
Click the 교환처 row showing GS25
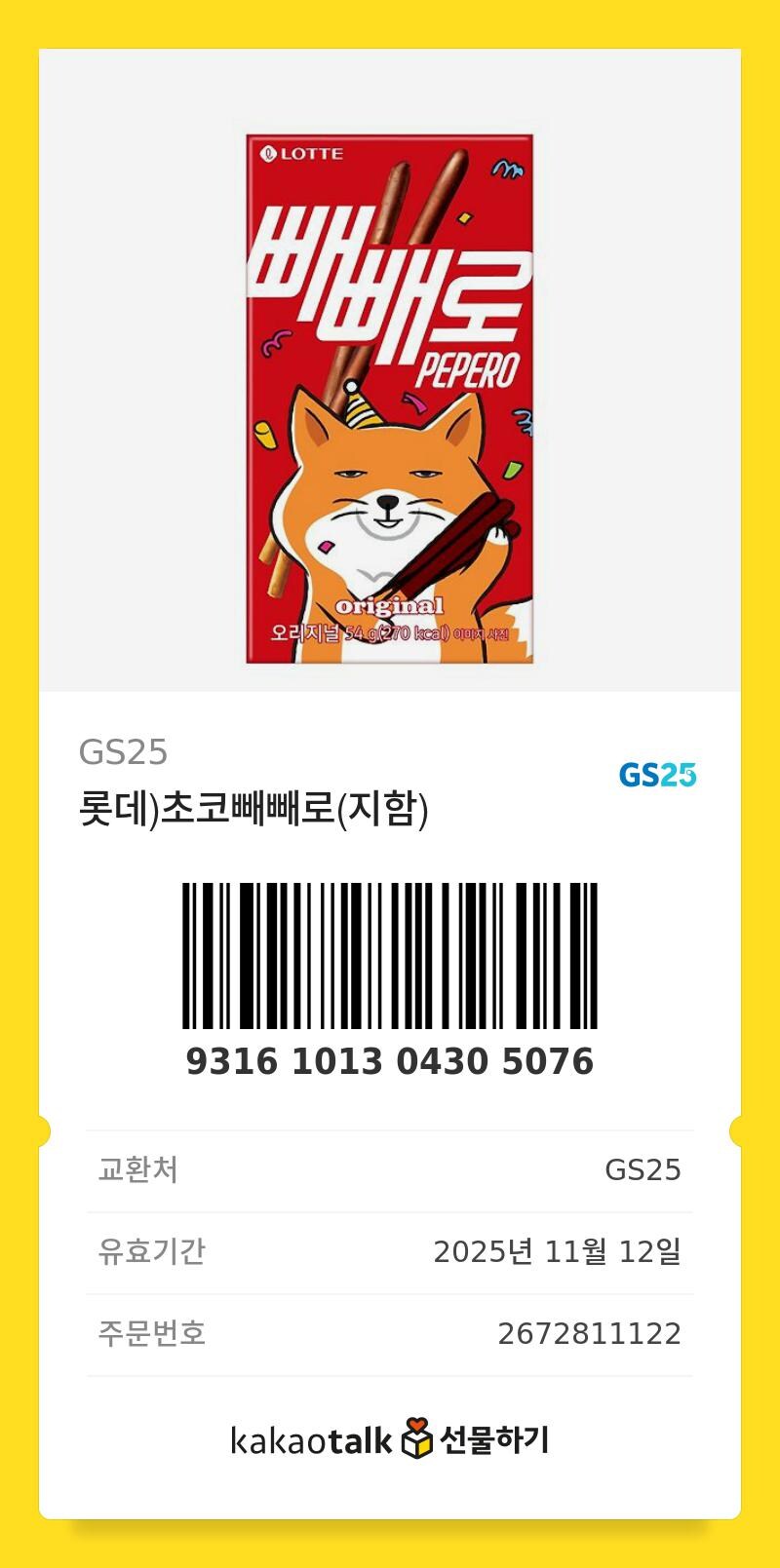(390, 1169)
